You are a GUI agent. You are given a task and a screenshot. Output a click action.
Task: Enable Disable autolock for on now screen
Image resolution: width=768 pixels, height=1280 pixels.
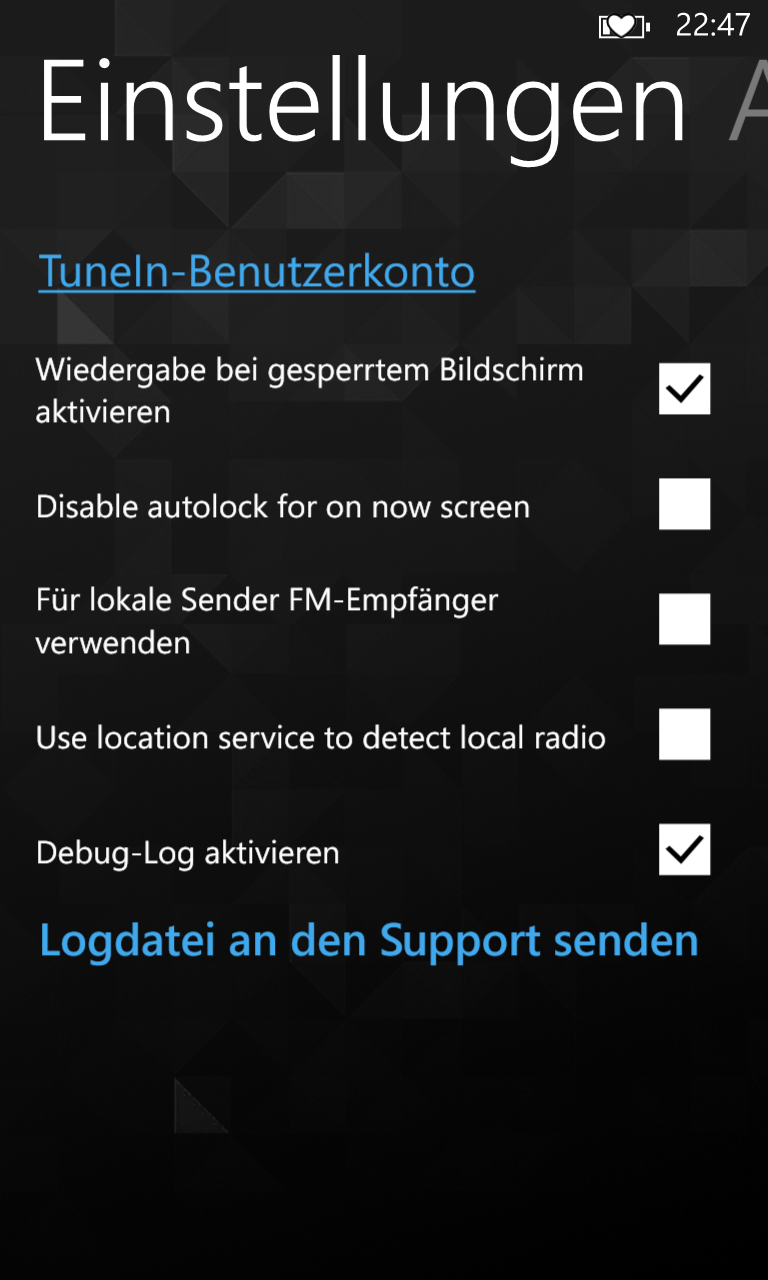[x=684, y=504]
